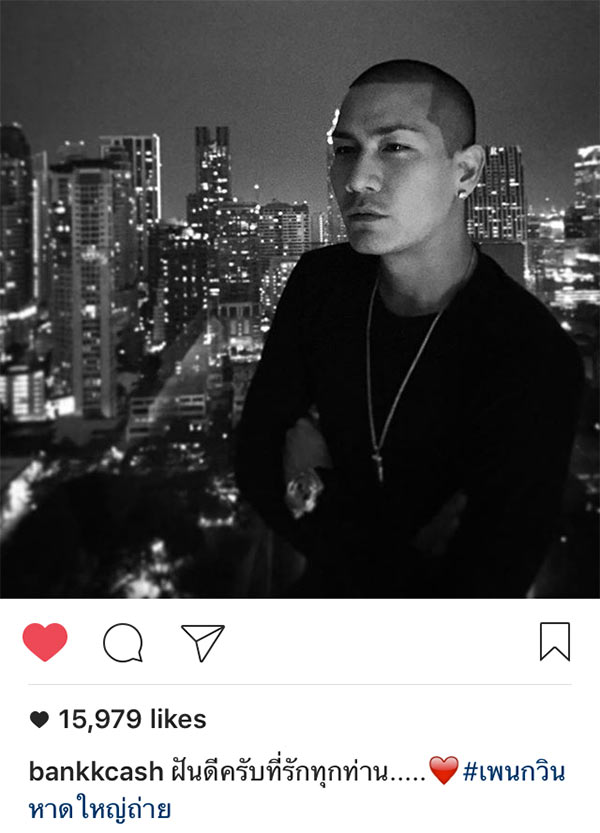
Task: Open the #เพนกวิน hashtag
Action: (514, 772)
